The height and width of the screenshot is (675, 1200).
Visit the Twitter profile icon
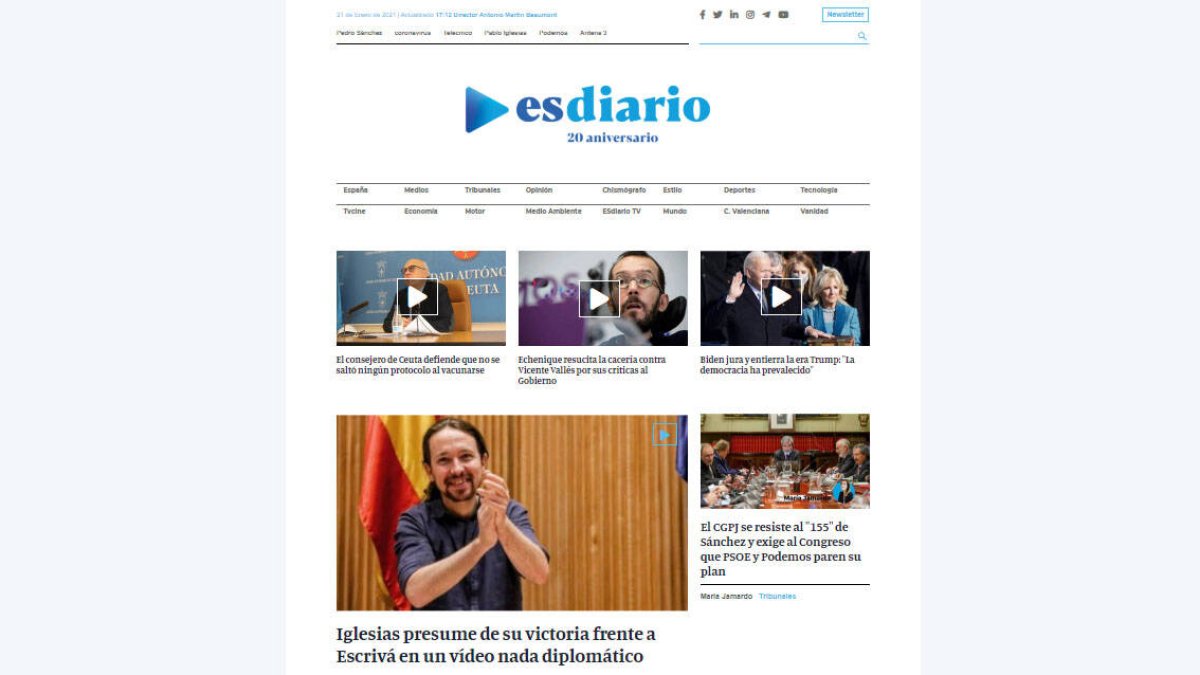718,15
